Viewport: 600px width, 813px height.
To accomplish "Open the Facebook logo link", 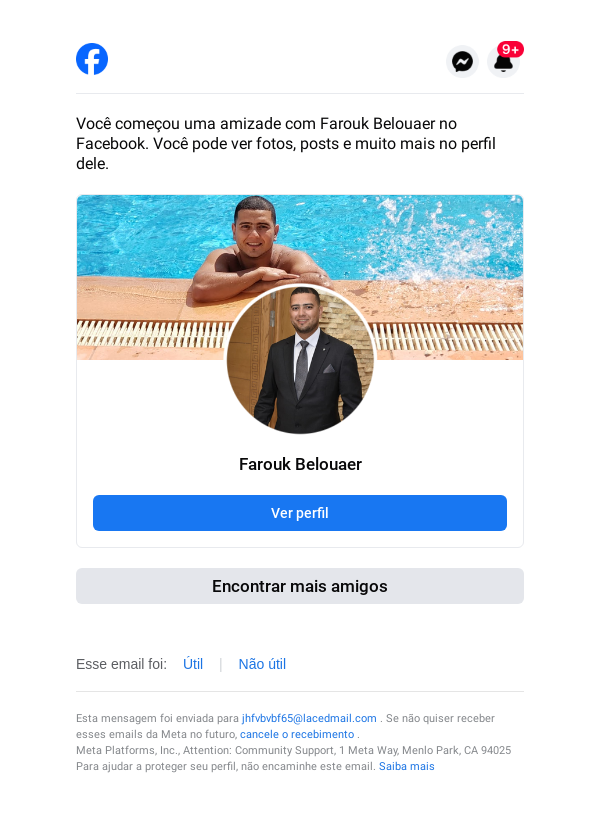I will coord(92,59).
